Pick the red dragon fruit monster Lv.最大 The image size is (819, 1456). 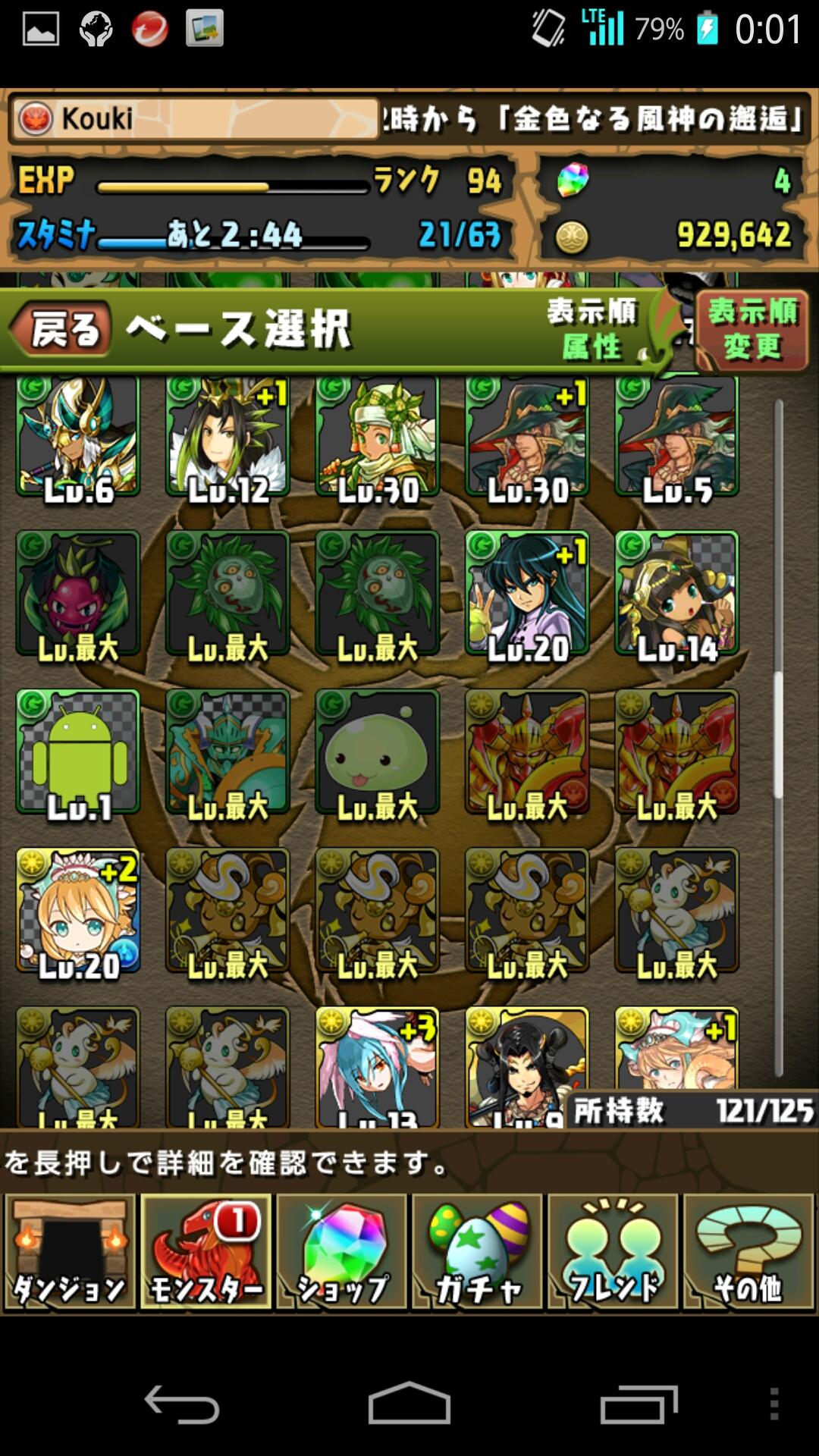point(78,594)
